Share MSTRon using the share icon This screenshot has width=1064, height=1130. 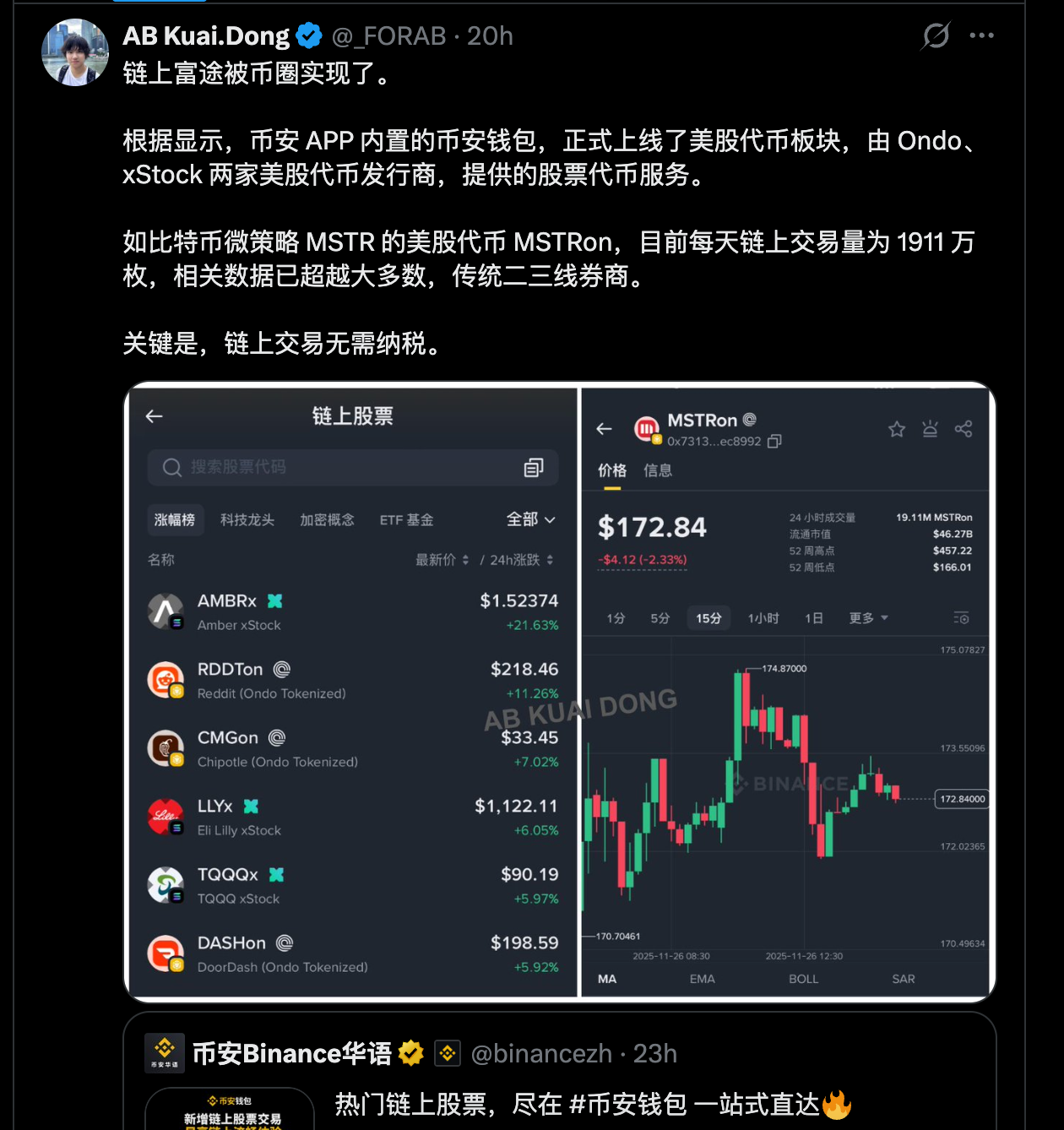pyautogui.click(x=964, y=429)
